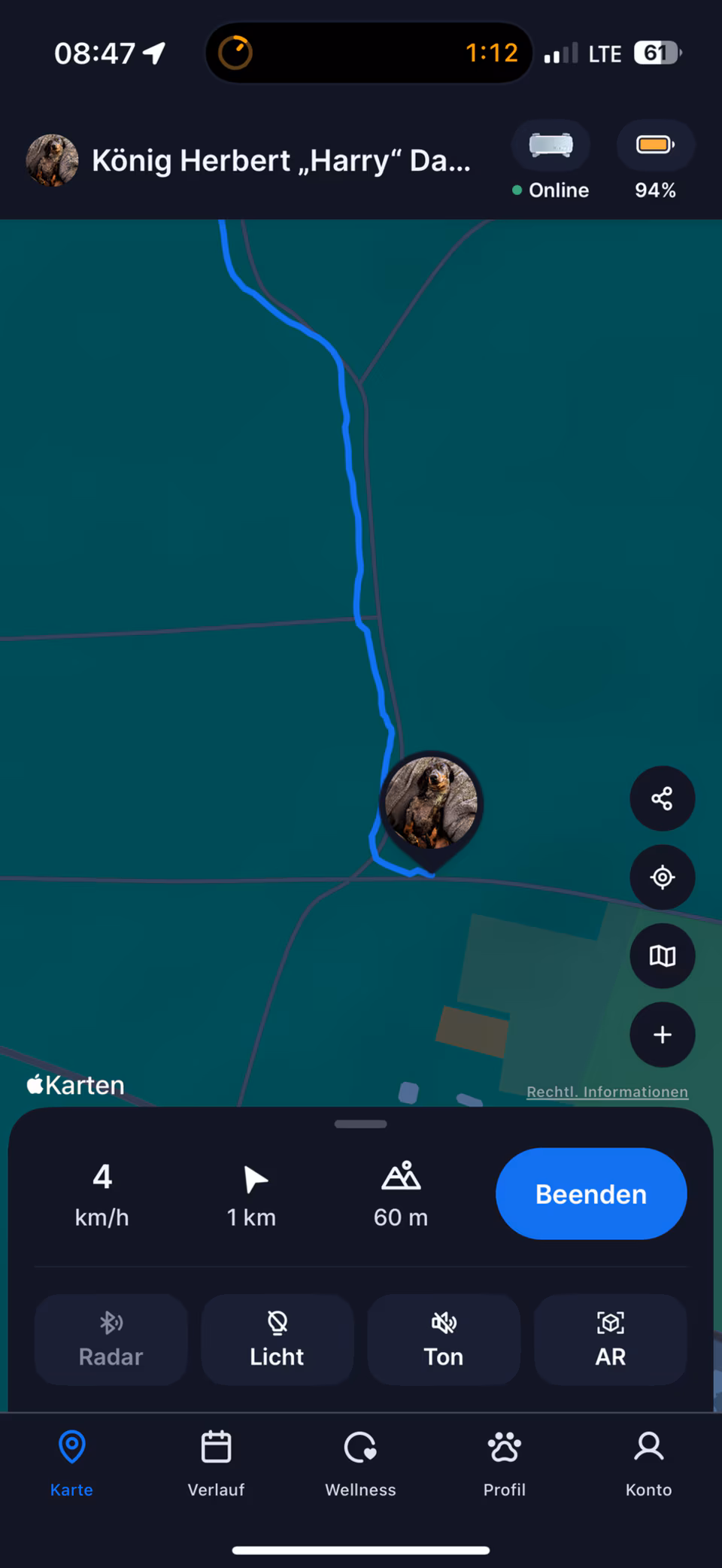Change the map type

click(662, 956)
